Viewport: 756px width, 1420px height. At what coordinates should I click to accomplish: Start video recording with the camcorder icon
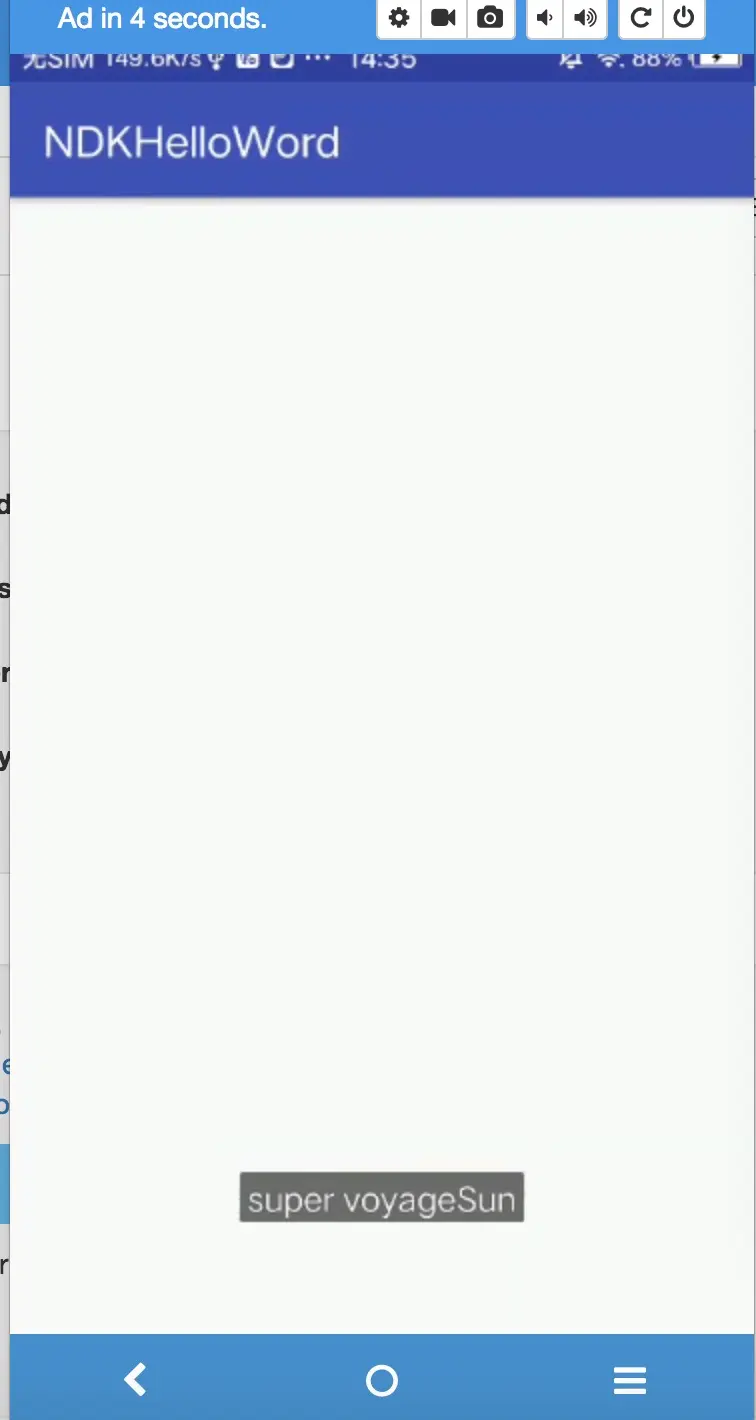[444, 18]
